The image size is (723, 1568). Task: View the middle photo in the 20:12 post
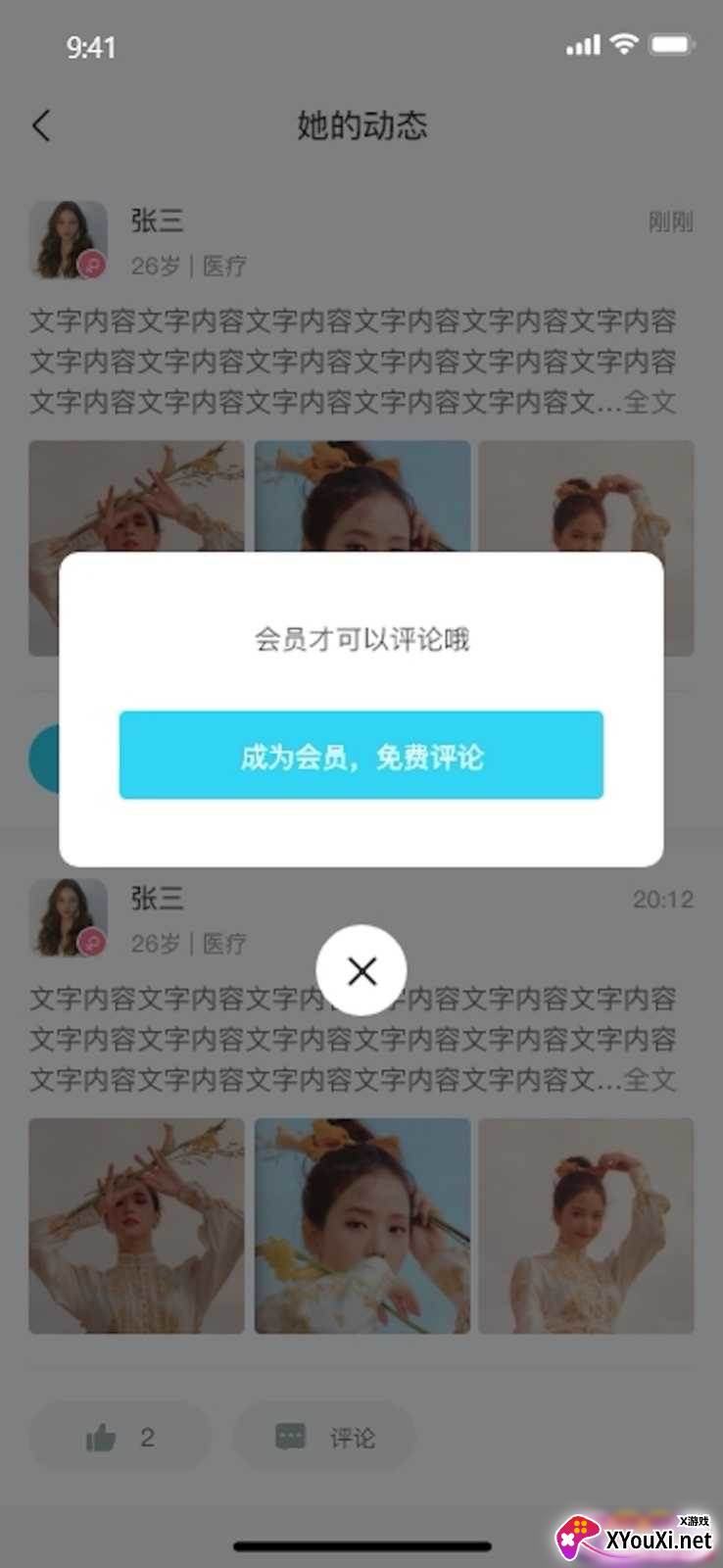[x=361, y=1225]
